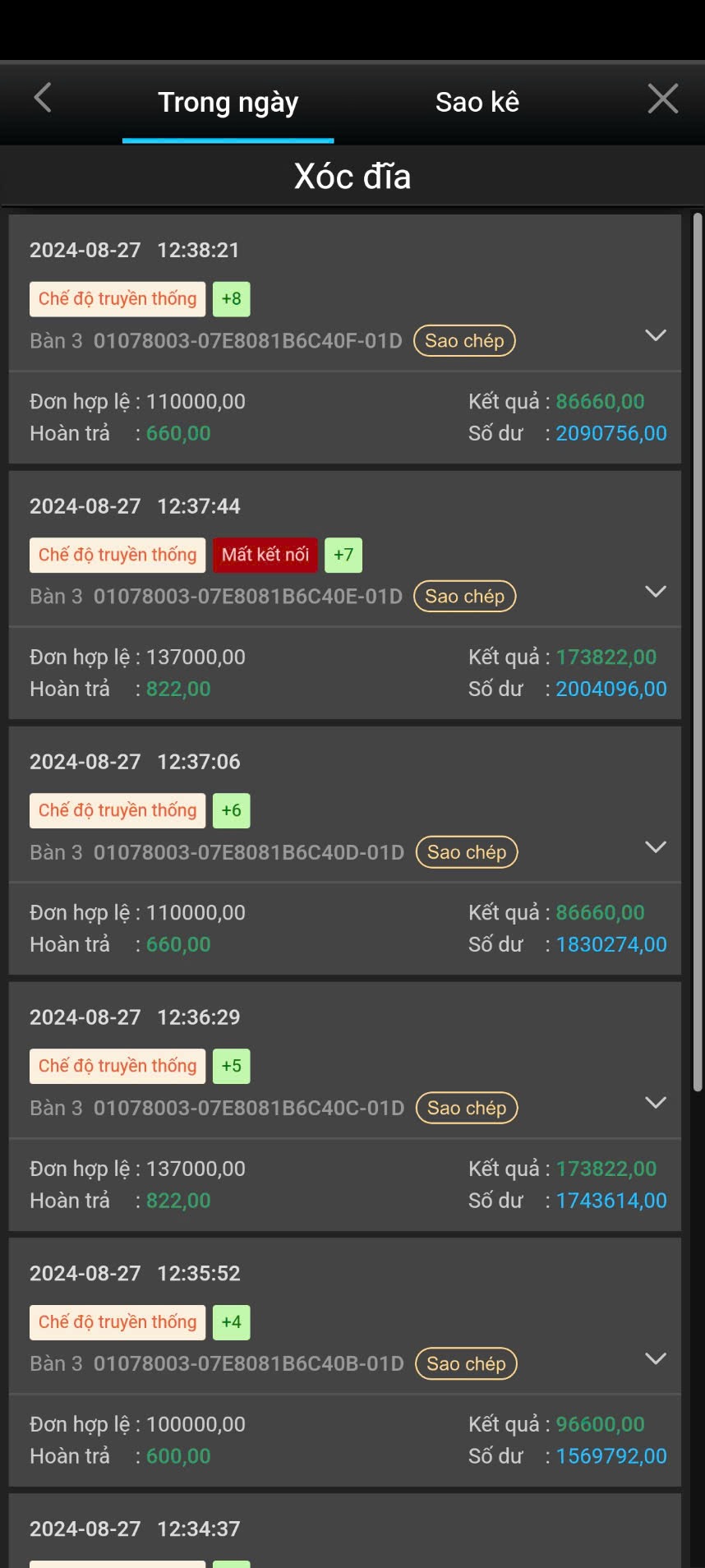The width and height of the screenshot is (705, 1568).
Task: Copy the ID of the 12:38:21 record
Action: tap(464, 341)
